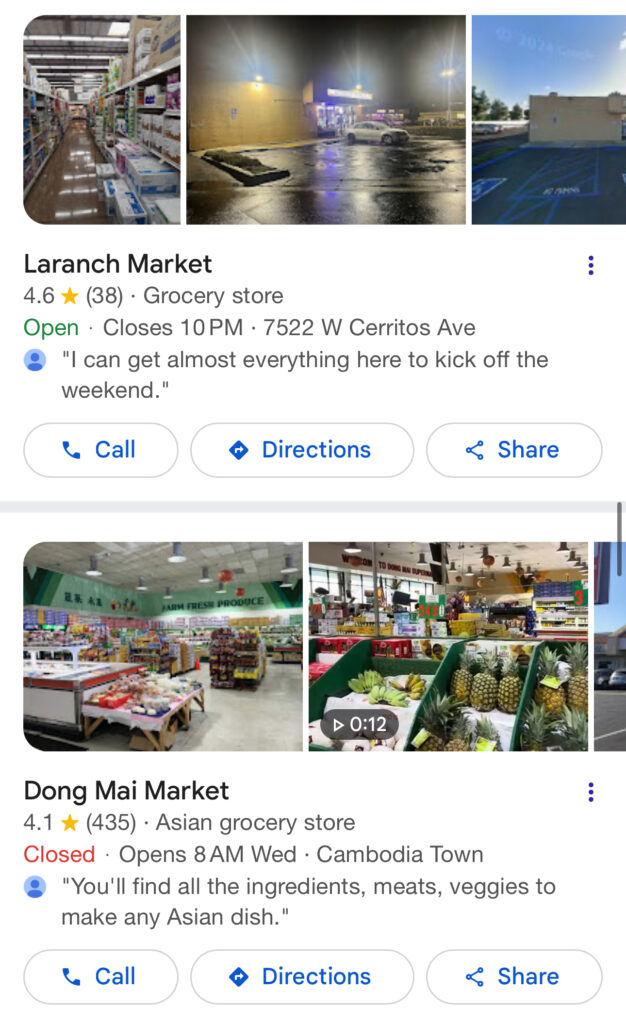Open the Dong Mai Market listing title
This screenshot has height=1024, width=626.
tap(126, 791)
